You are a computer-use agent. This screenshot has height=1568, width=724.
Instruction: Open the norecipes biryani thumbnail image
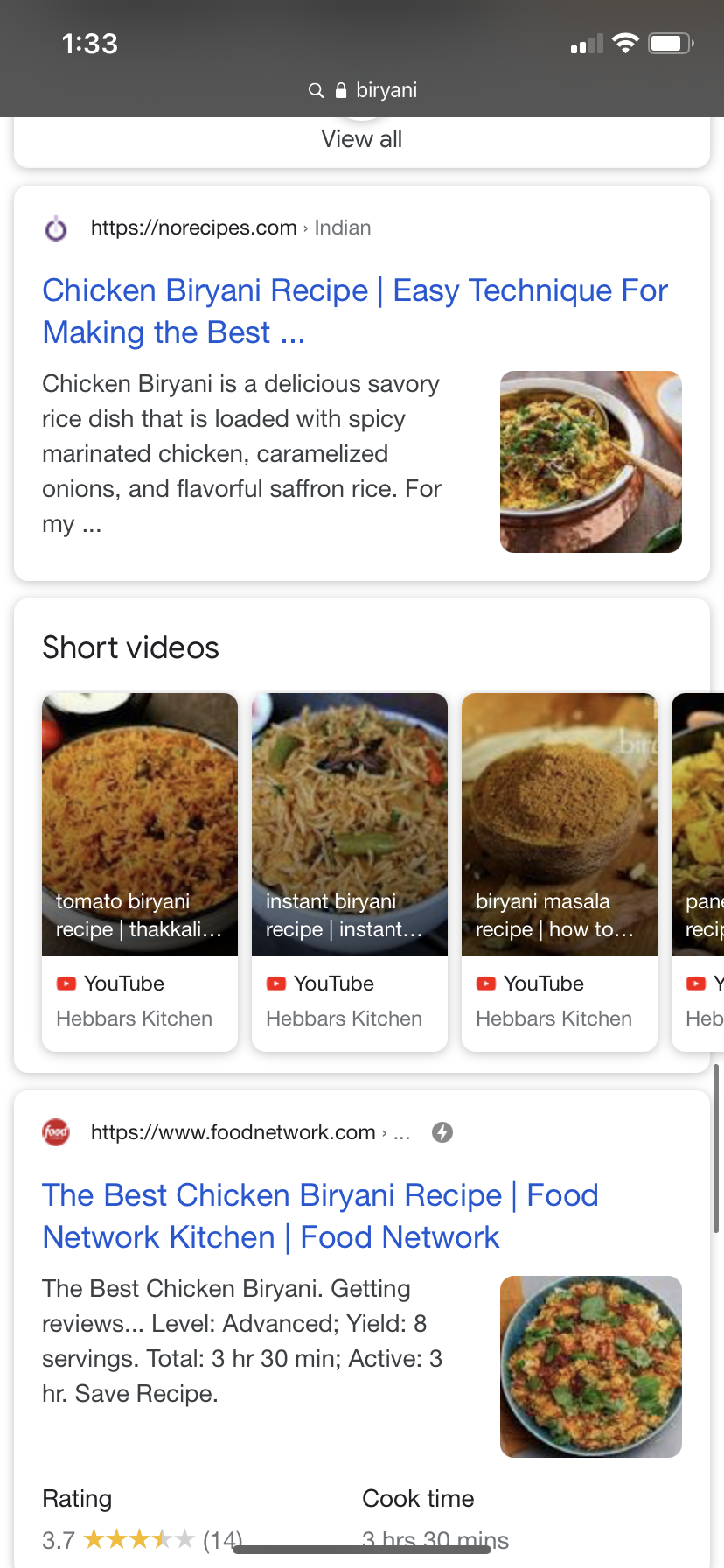pyautogui.click(x=590, y=462)
